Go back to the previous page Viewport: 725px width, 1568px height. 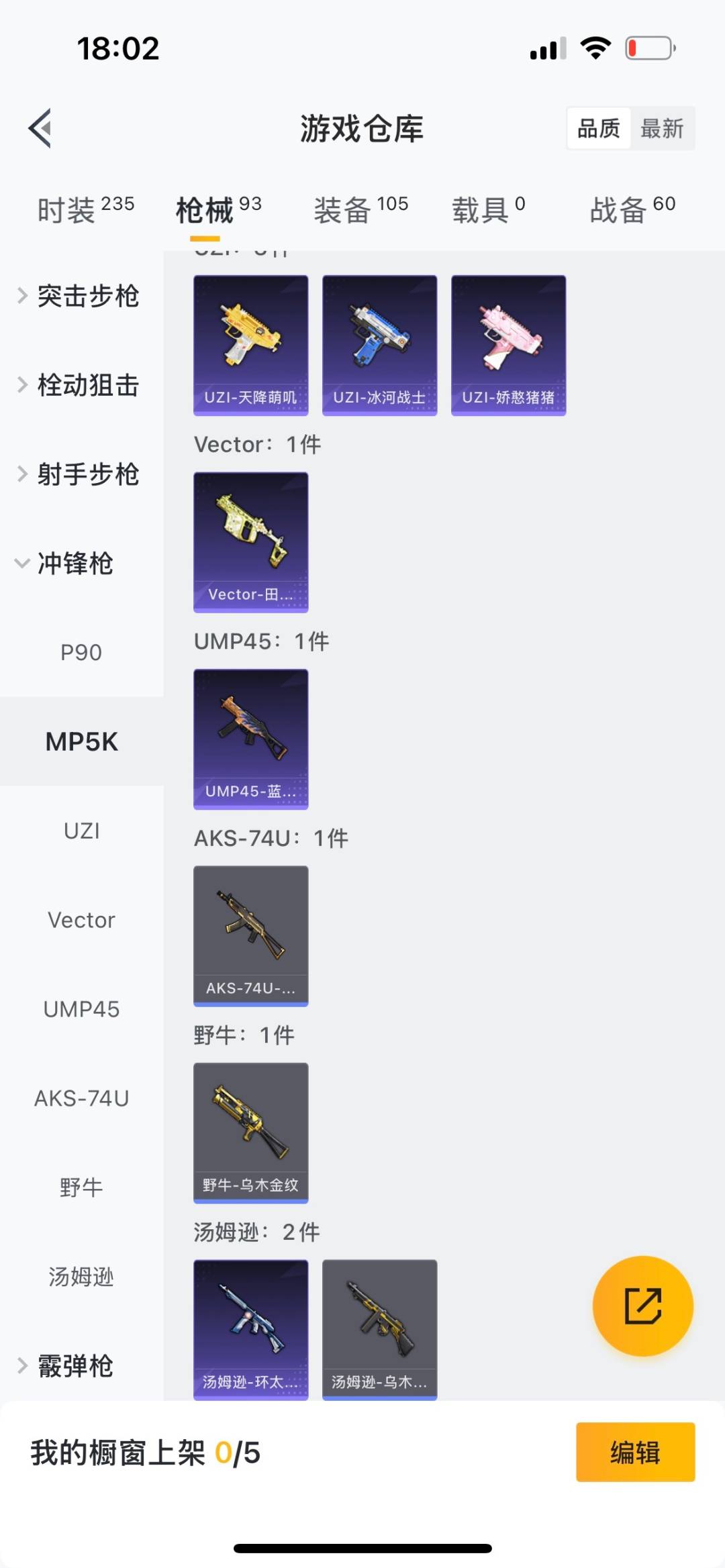point(40,128)
